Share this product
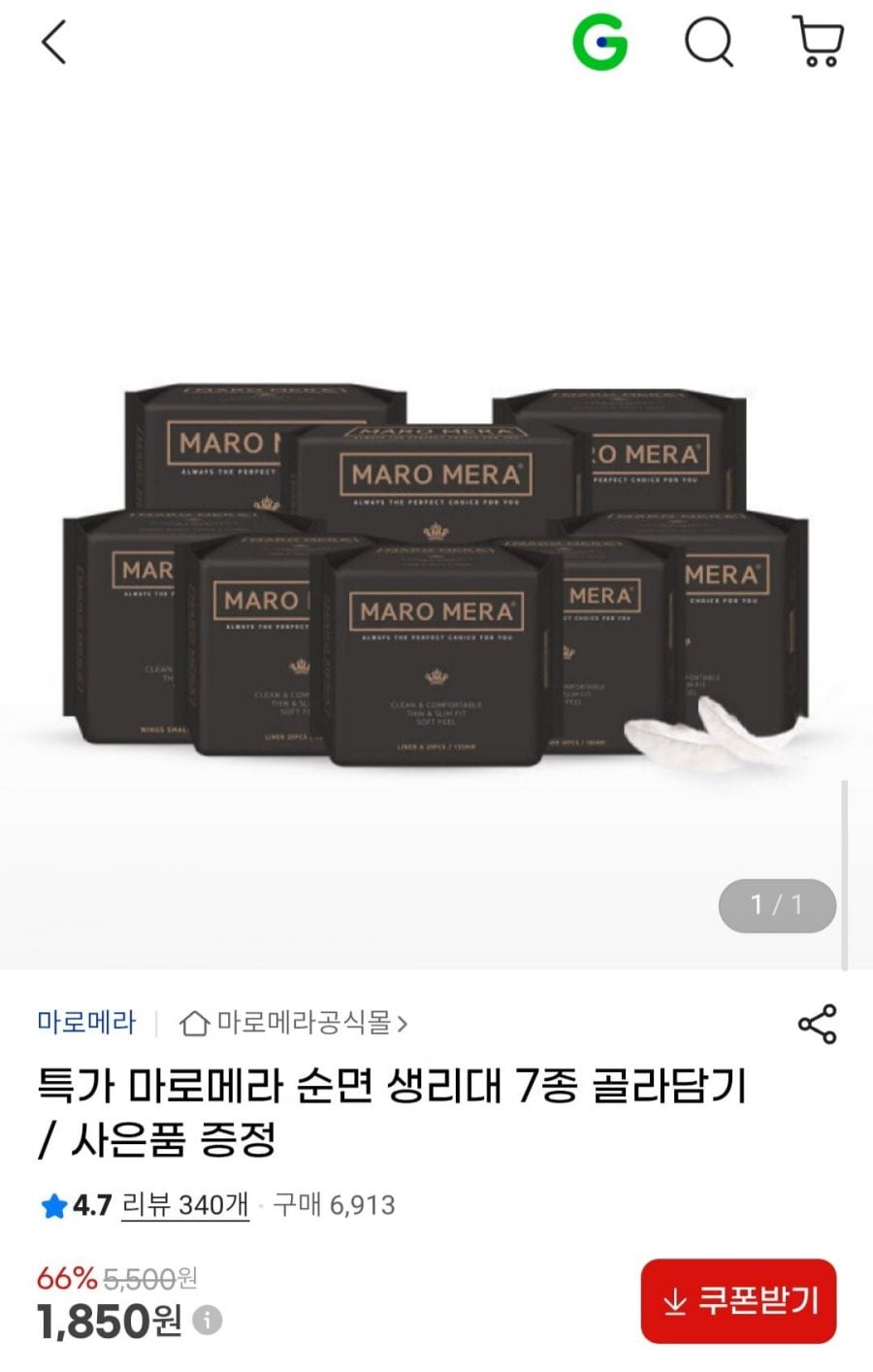 [817, 1024]
